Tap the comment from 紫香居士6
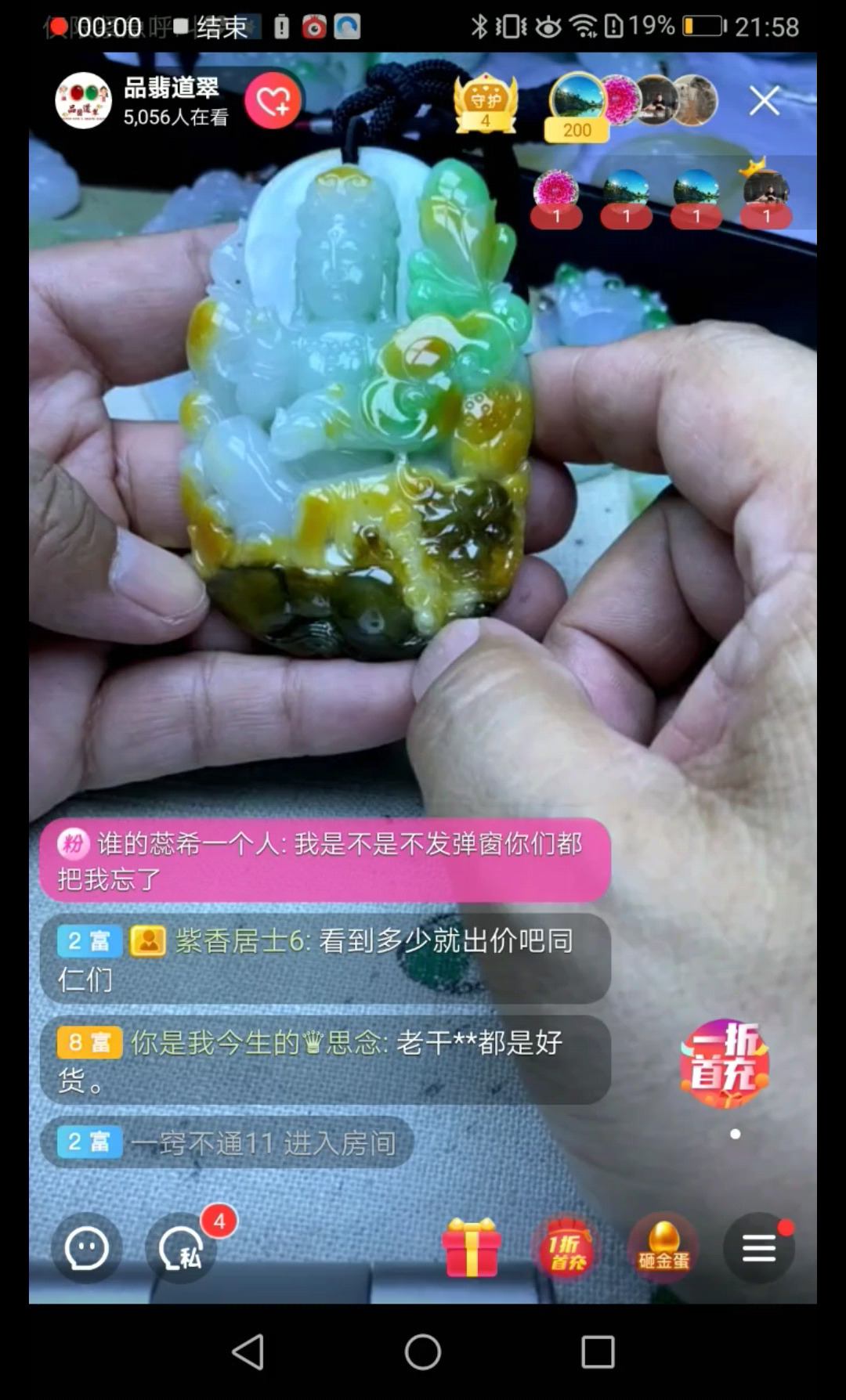This screenshot has height=1400, width=846. (x=324, y=958)
